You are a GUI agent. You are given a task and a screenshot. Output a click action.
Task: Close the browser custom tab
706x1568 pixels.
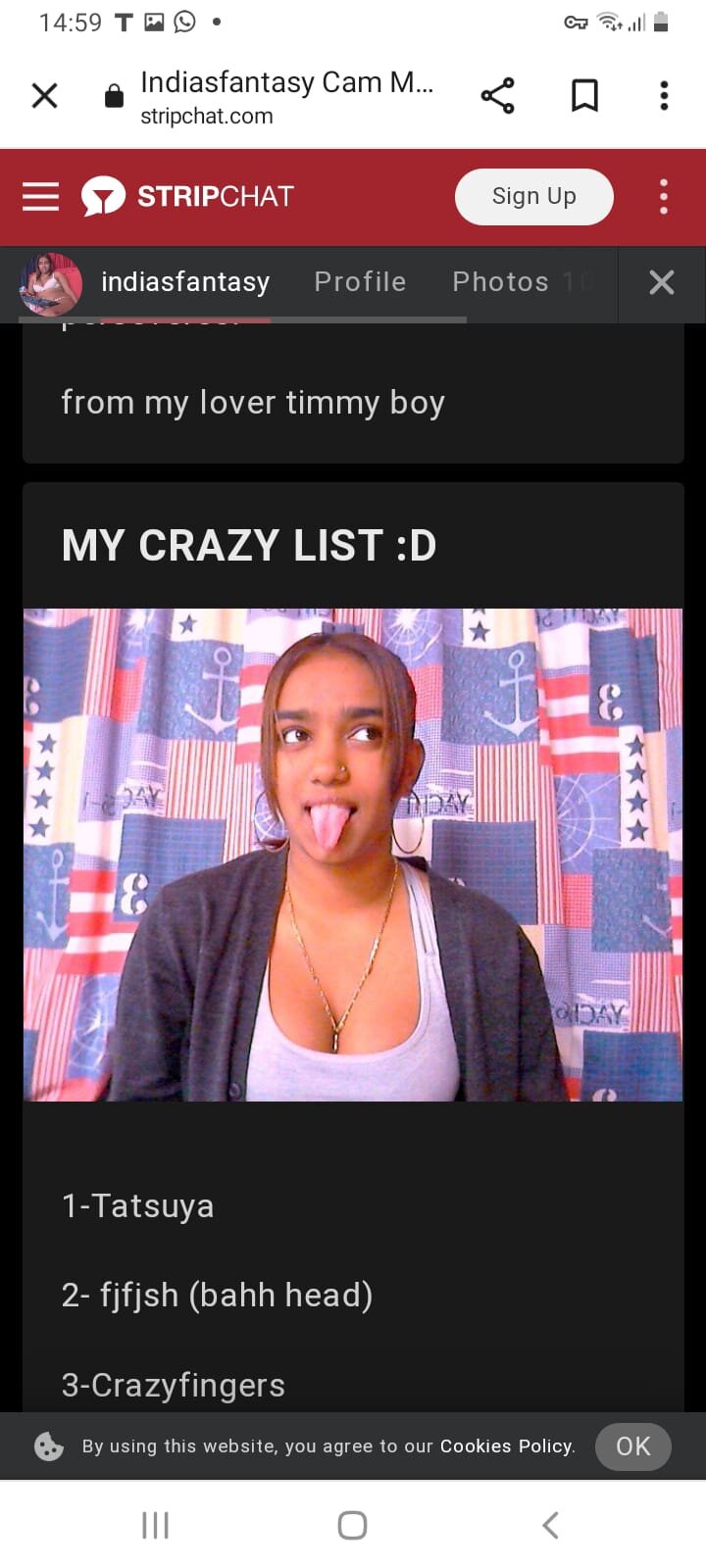point(45,96)
